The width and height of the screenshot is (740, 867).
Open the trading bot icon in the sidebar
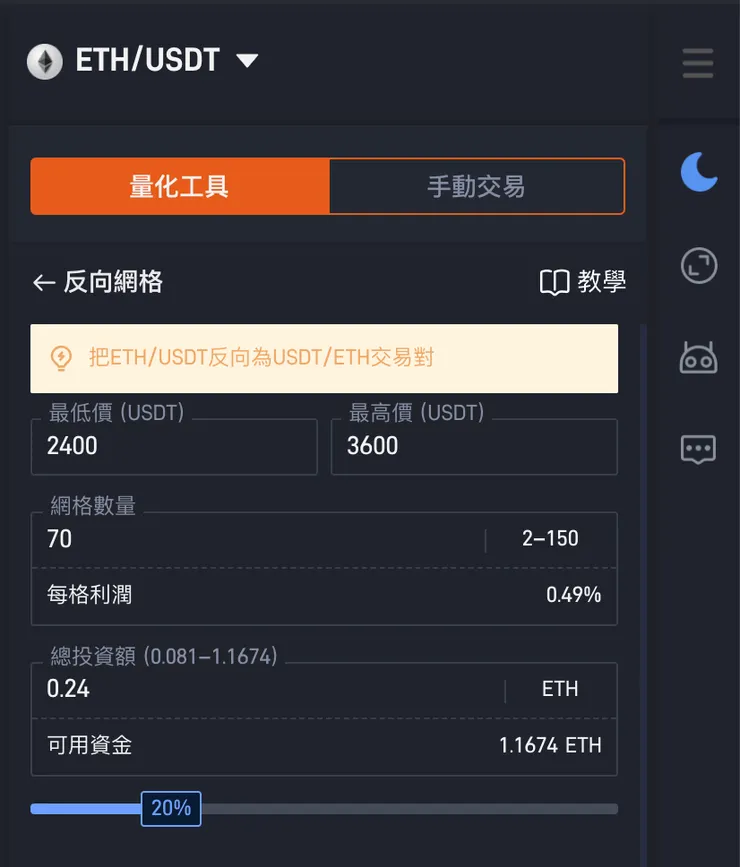(x=697, y=359)
